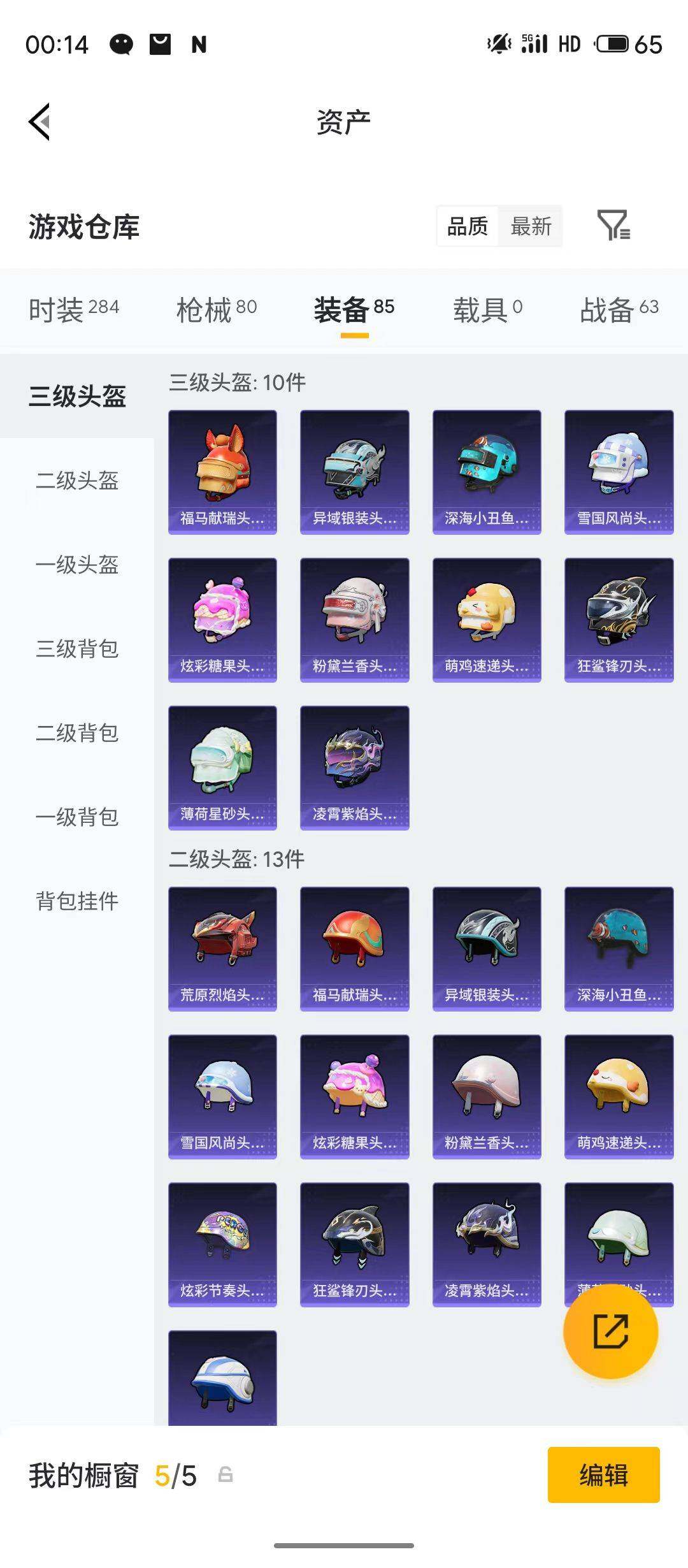Switch sorting to 最新
This screenshot has width=688, height=1568.
tap(531, 227)
